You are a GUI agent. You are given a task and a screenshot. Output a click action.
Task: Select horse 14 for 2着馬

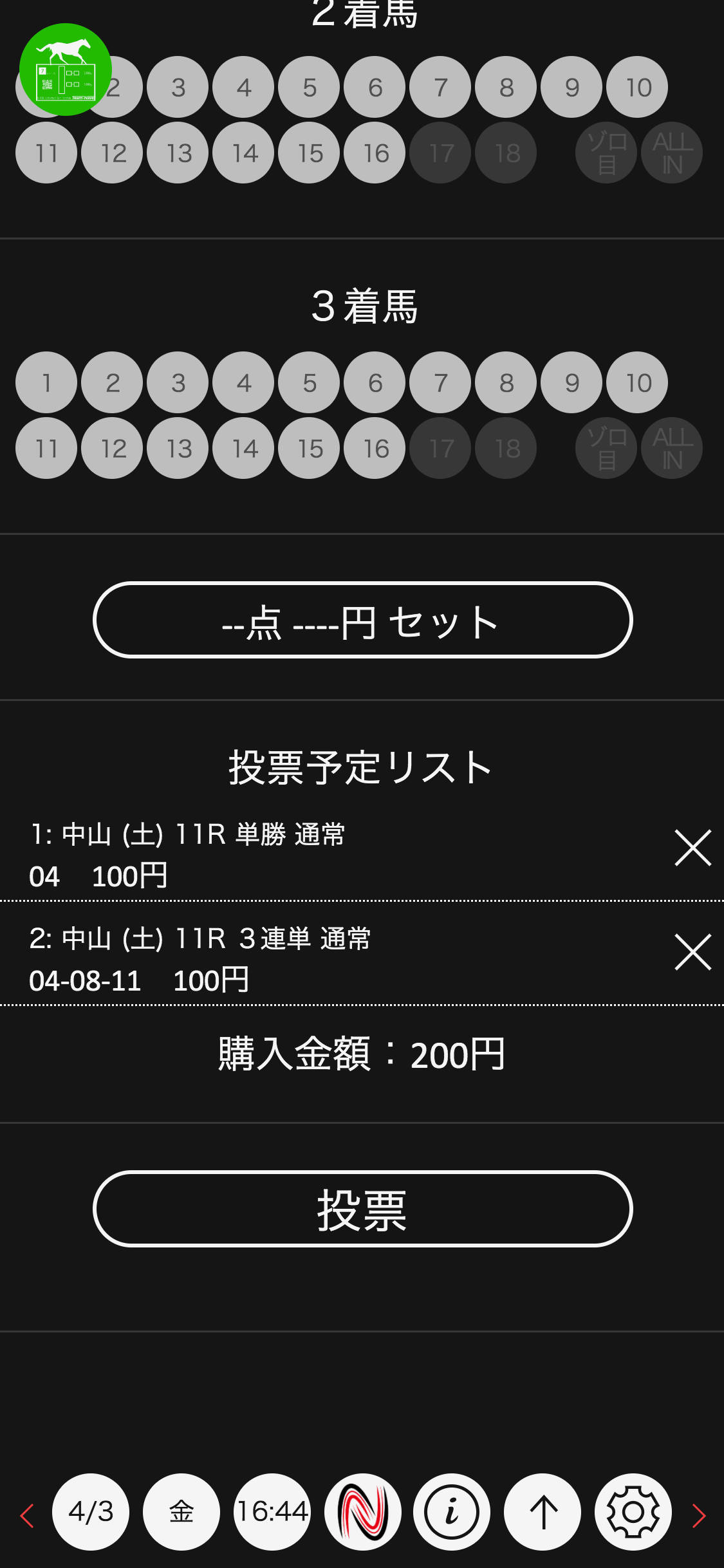pyautogui.click(x=244, y=153)
